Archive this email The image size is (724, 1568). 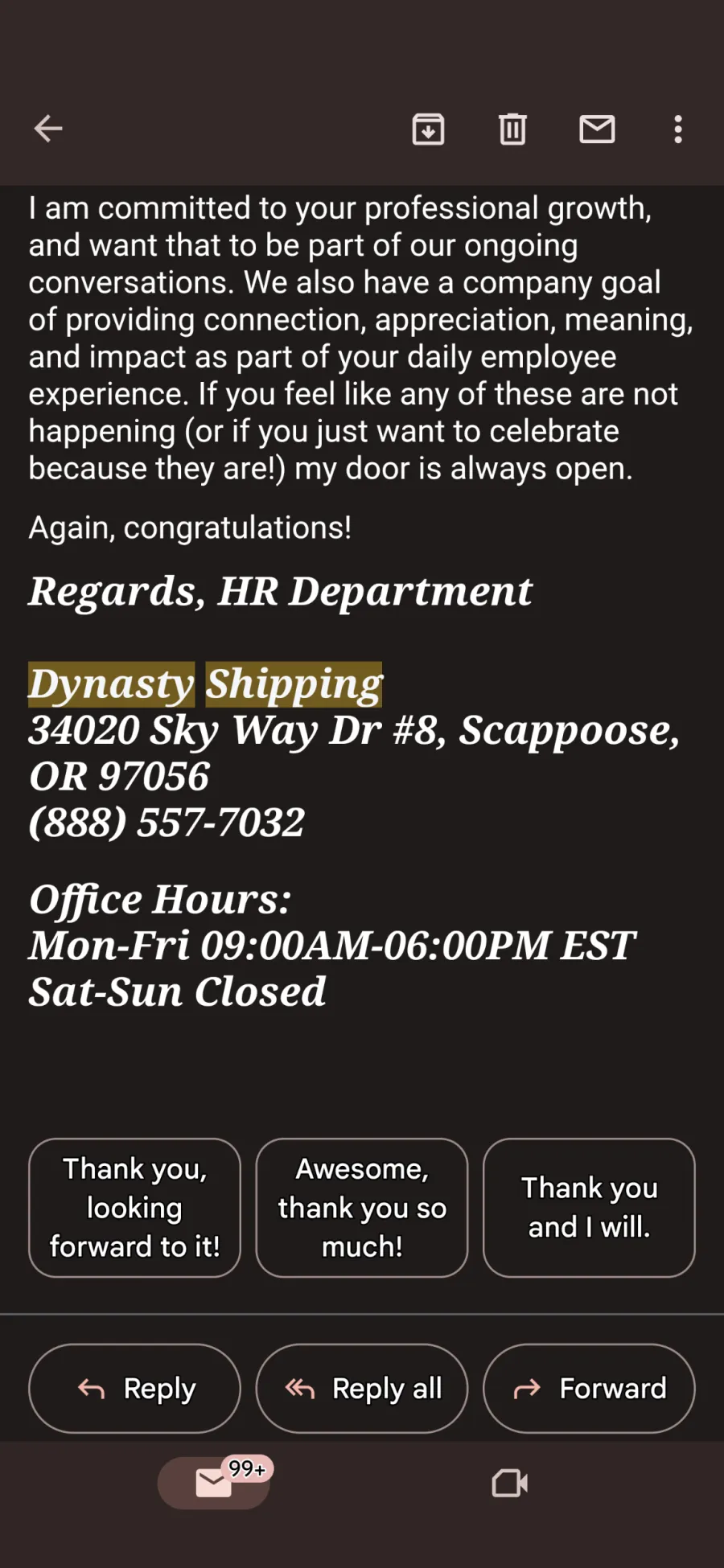click(428, 129)
